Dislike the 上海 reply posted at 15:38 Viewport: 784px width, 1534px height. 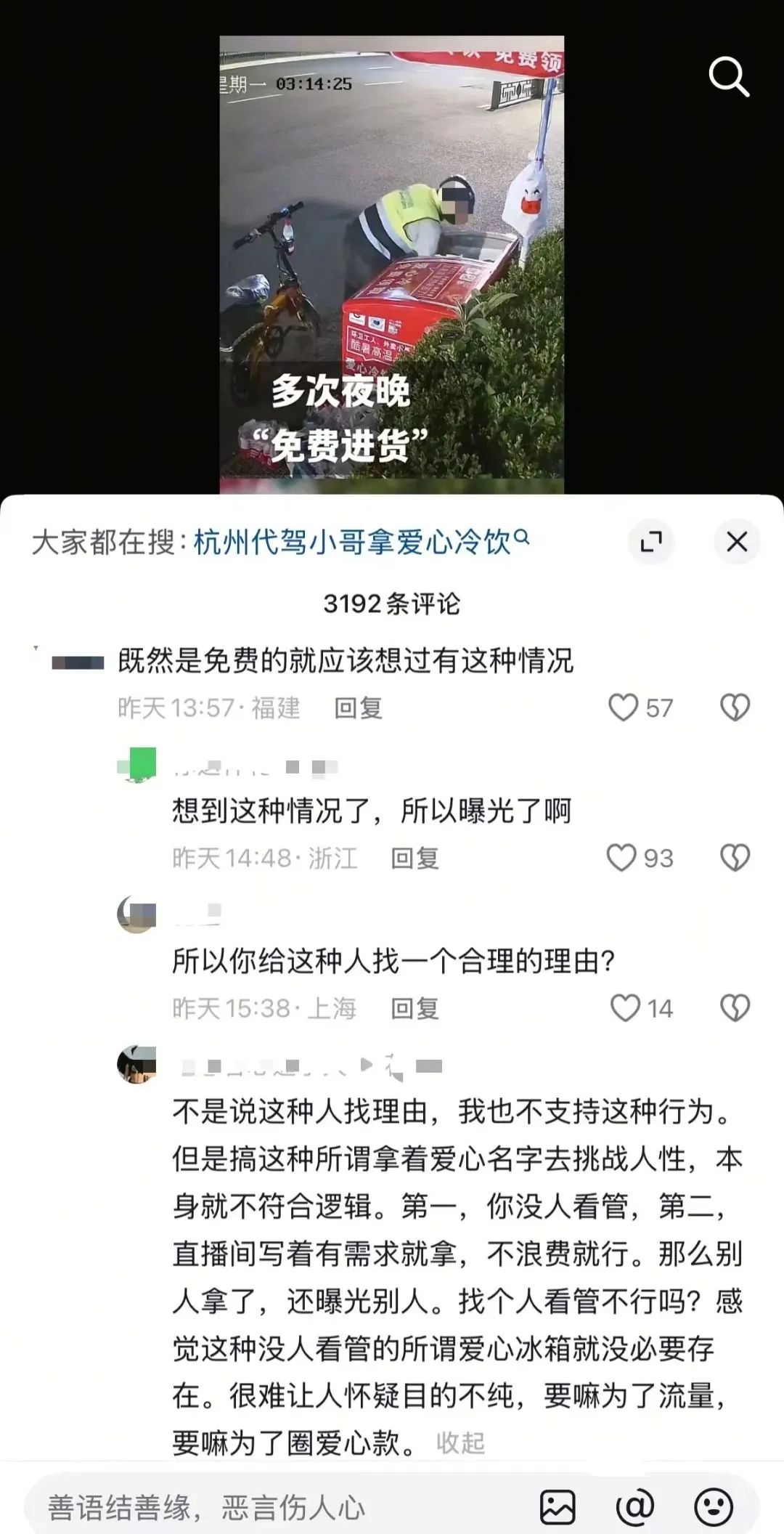735,1008
